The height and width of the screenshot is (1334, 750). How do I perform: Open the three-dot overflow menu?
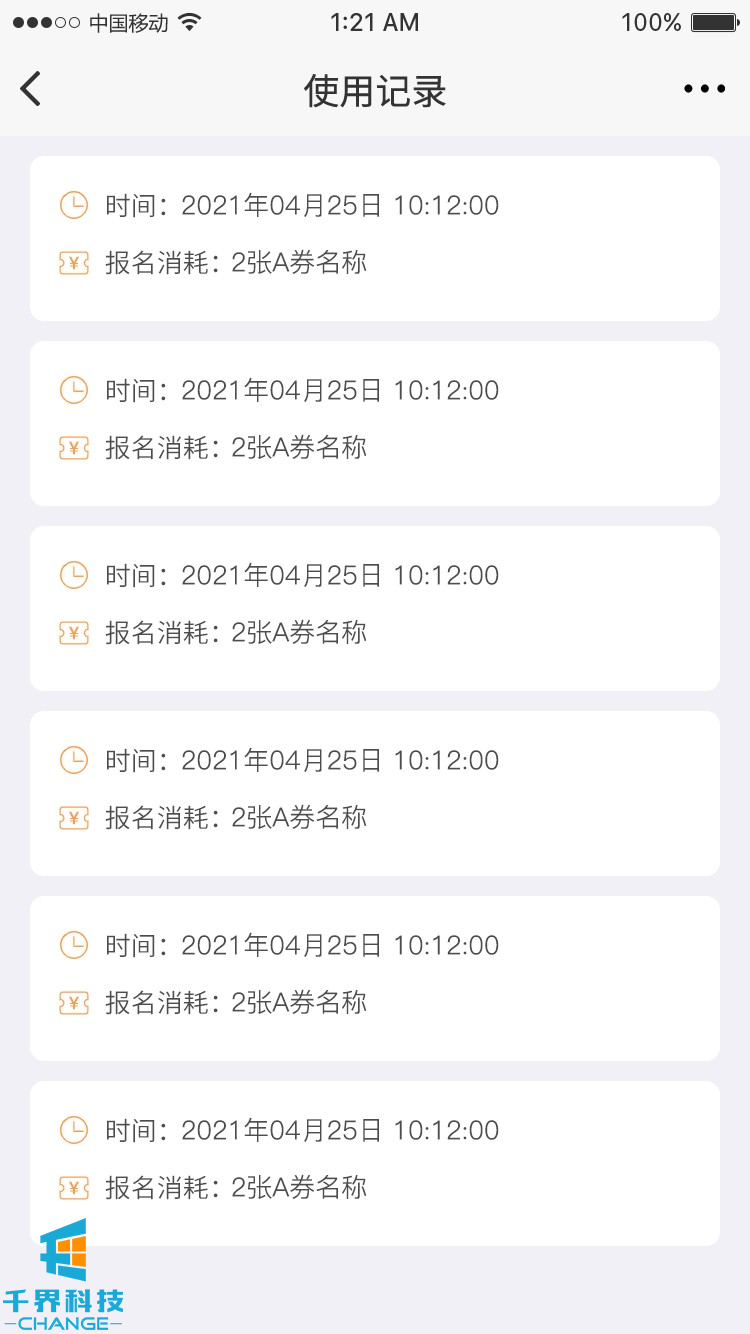704,89
